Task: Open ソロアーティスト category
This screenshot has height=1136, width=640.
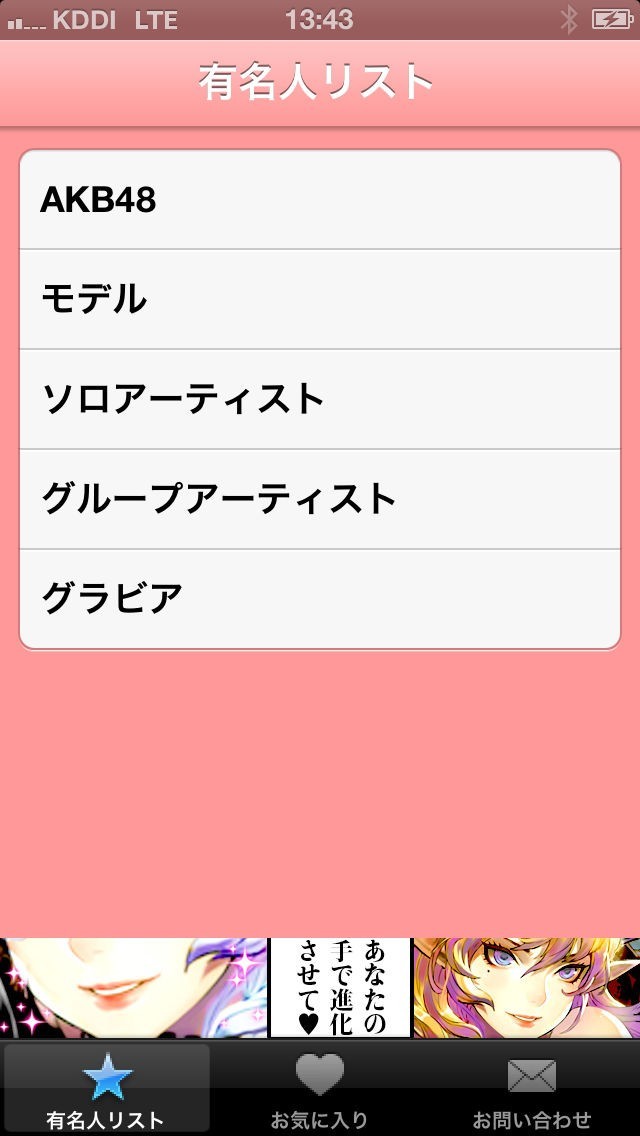Action: click(x=319, y=399)
